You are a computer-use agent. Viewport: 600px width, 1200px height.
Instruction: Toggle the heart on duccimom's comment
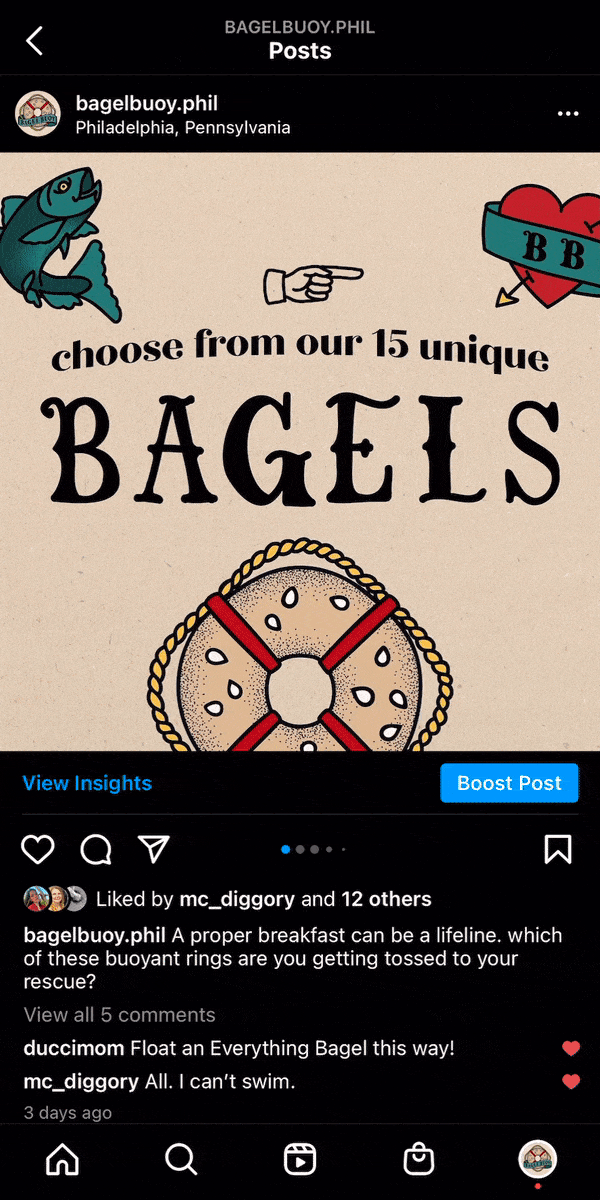[x=571, y=1048]
